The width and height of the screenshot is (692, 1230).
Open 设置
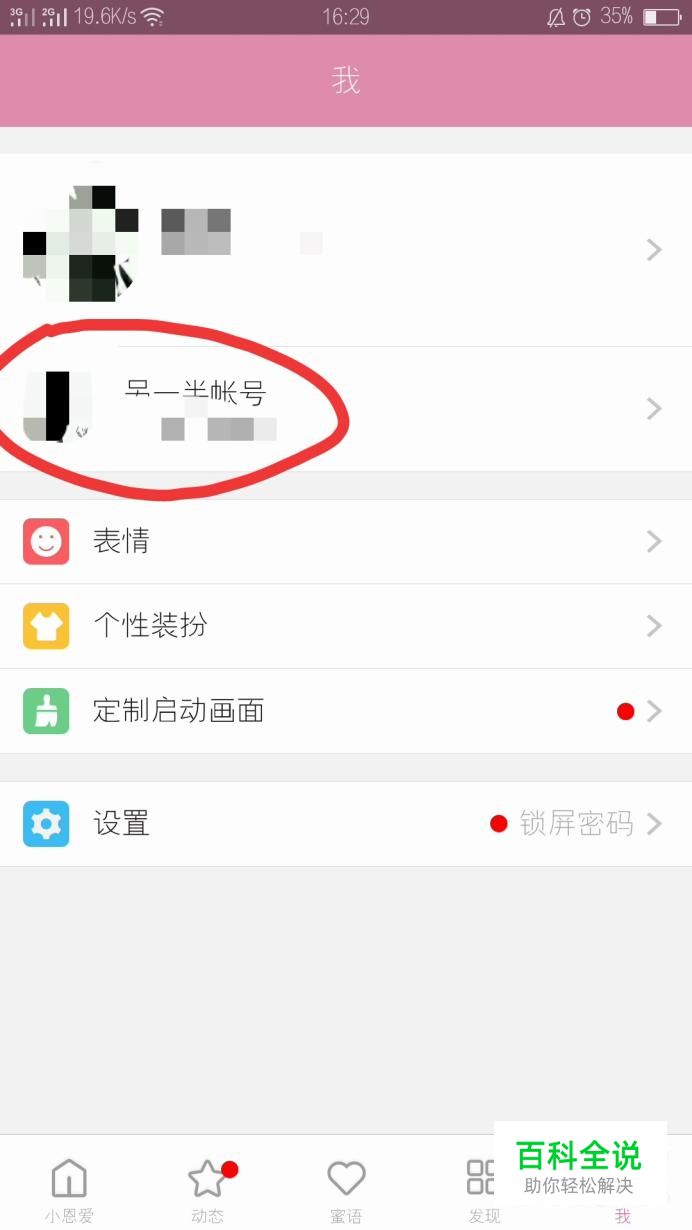(345, 824)
